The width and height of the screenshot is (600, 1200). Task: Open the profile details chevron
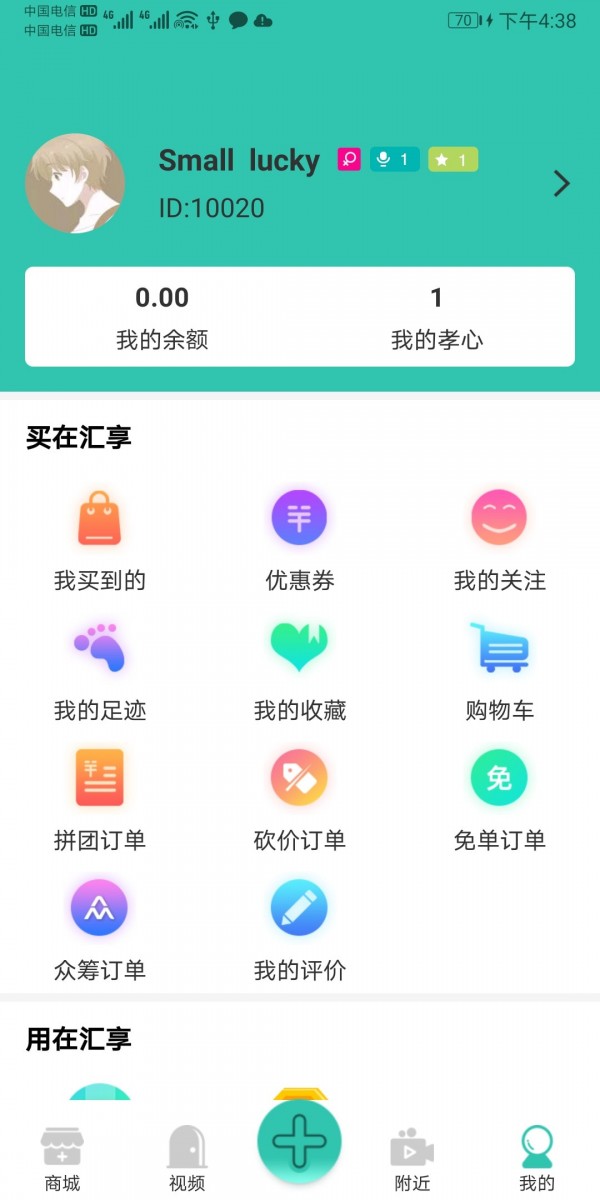(561, 184)
